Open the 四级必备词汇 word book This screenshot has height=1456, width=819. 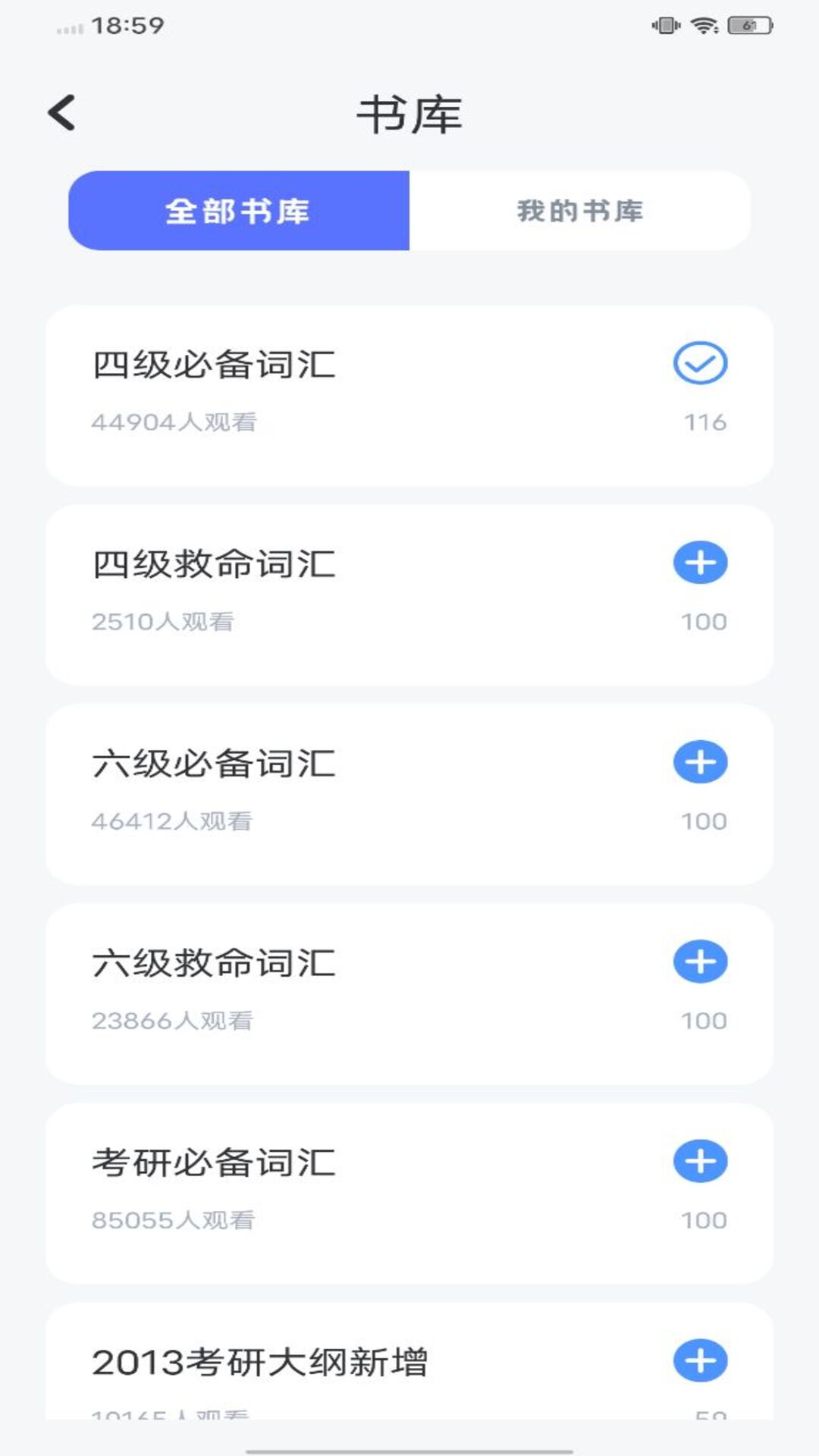point(215,362)
